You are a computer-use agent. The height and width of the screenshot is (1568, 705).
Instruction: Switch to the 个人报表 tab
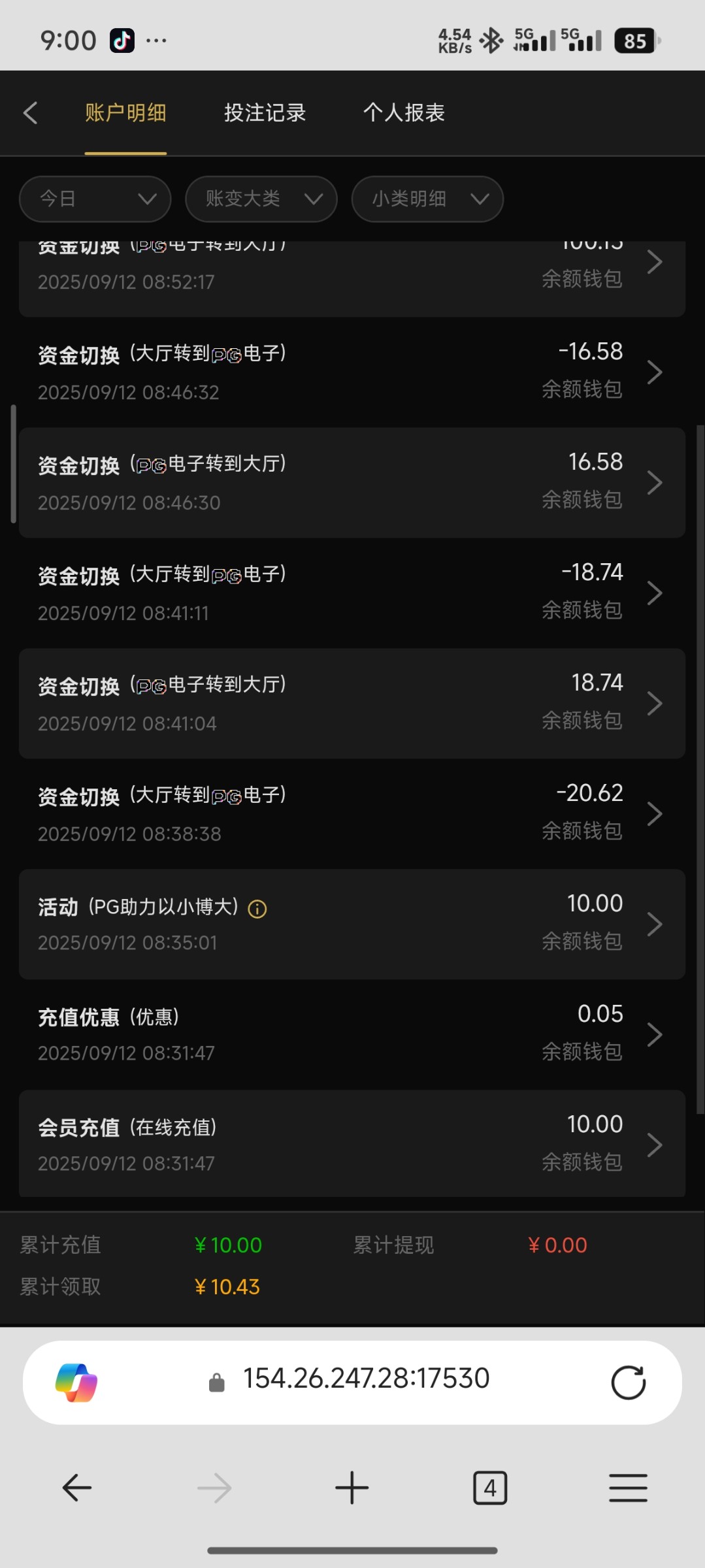[x=404, y=113]
